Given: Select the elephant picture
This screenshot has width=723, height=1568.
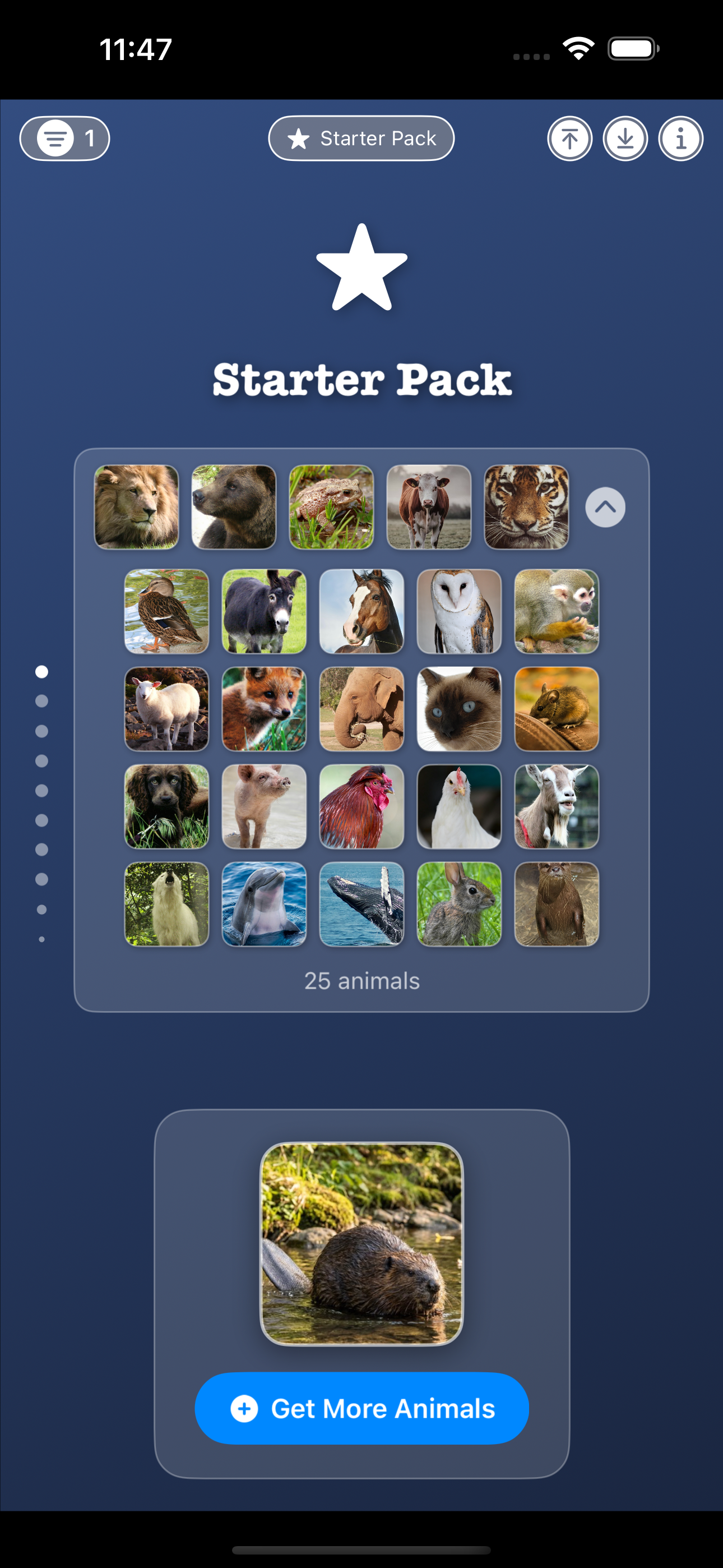Looking at the screenshot, I should [x=361, y=708].
